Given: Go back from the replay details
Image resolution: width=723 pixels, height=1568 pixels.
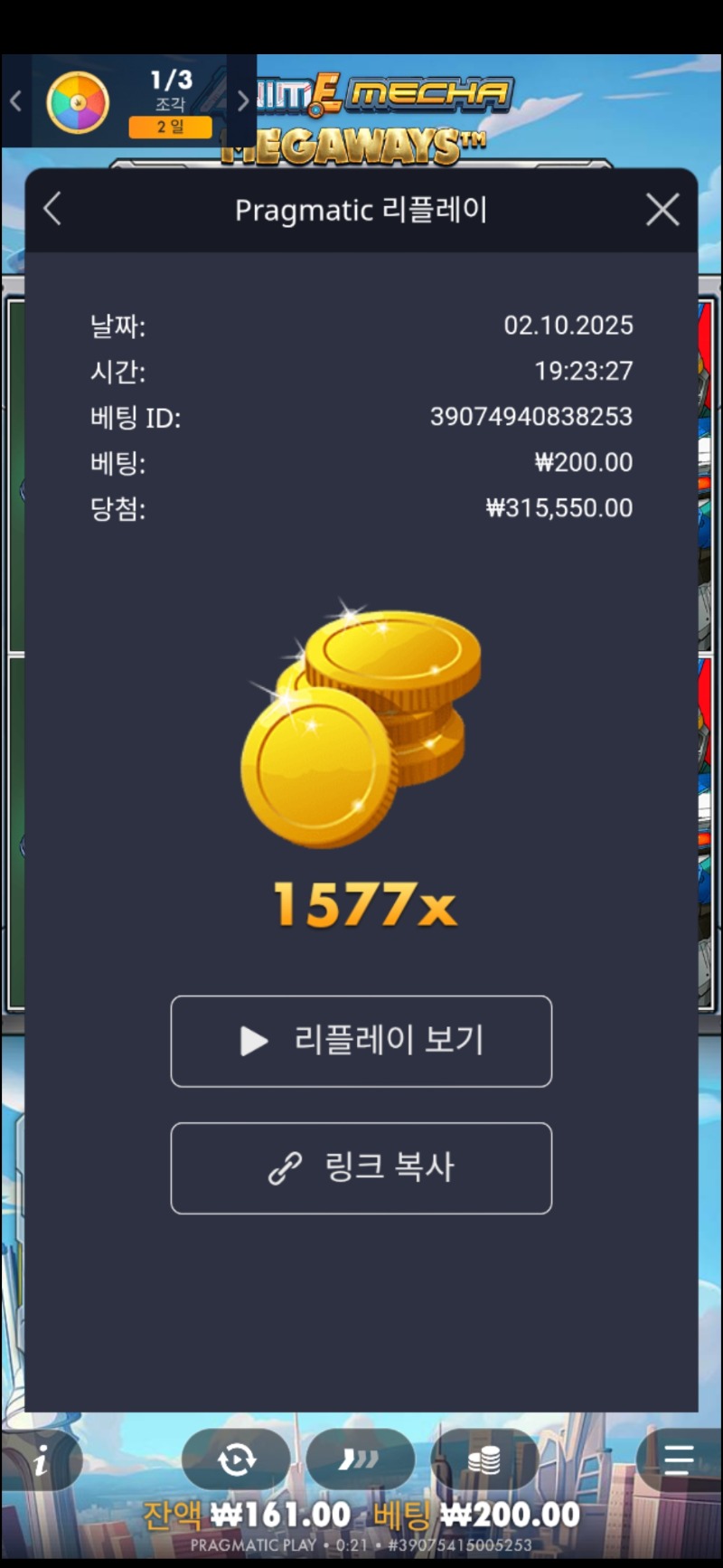Looking at the screenshot, I should point(52,209).
